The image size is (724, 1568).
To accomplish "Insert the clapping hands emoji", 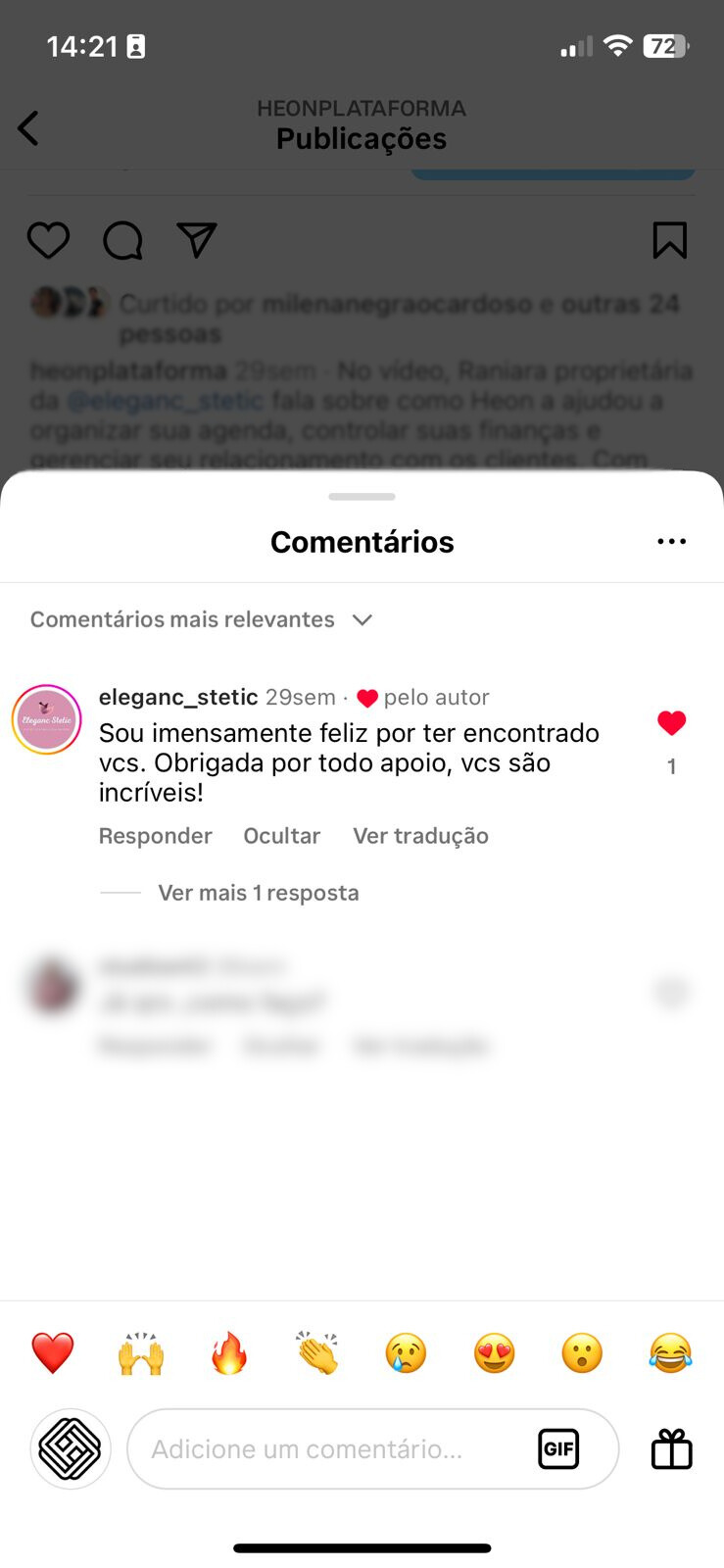I will [x=317, y=1353].
